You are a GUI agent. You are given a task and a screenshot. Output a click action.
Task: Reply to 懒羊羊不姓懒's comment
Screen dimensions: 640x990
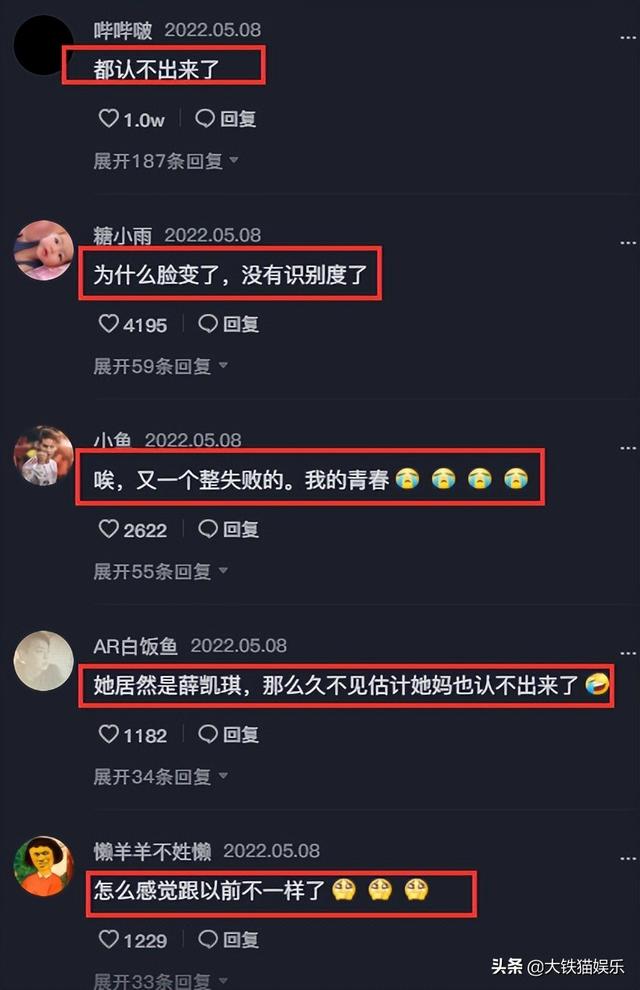pos(229,939)
